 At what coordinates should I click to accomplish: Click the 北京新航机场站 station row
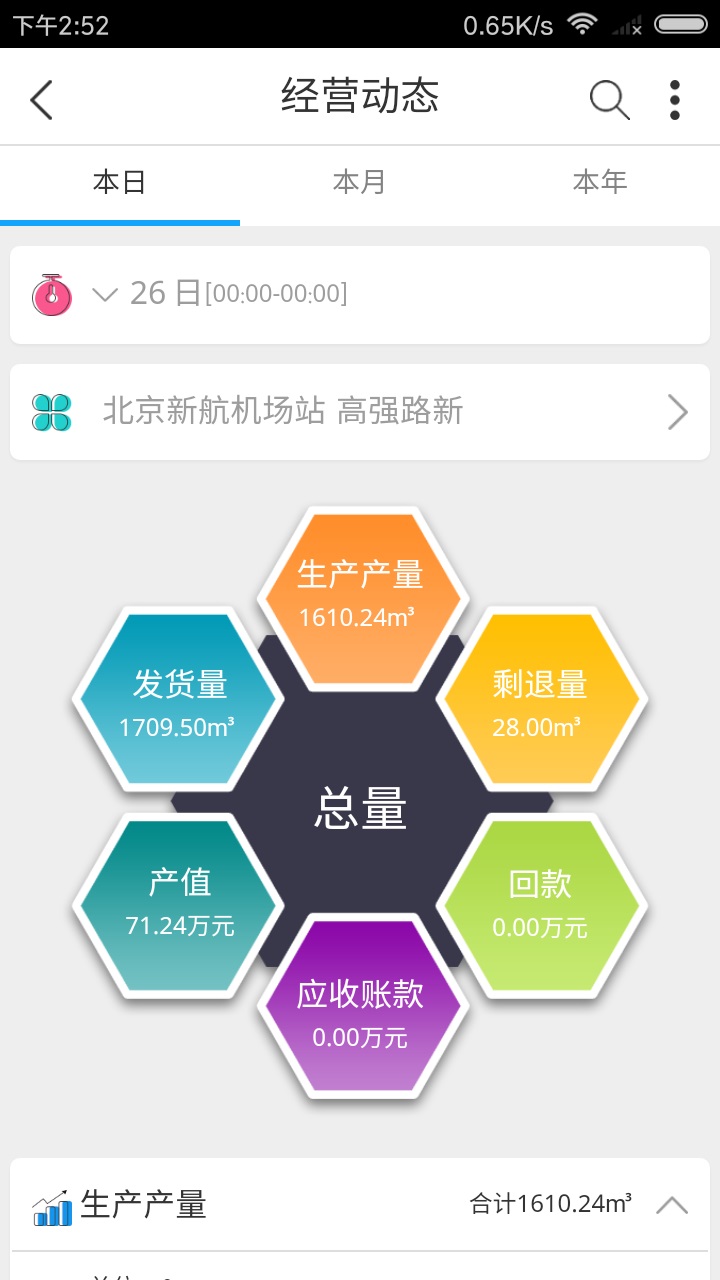click(x=280, y=411)
